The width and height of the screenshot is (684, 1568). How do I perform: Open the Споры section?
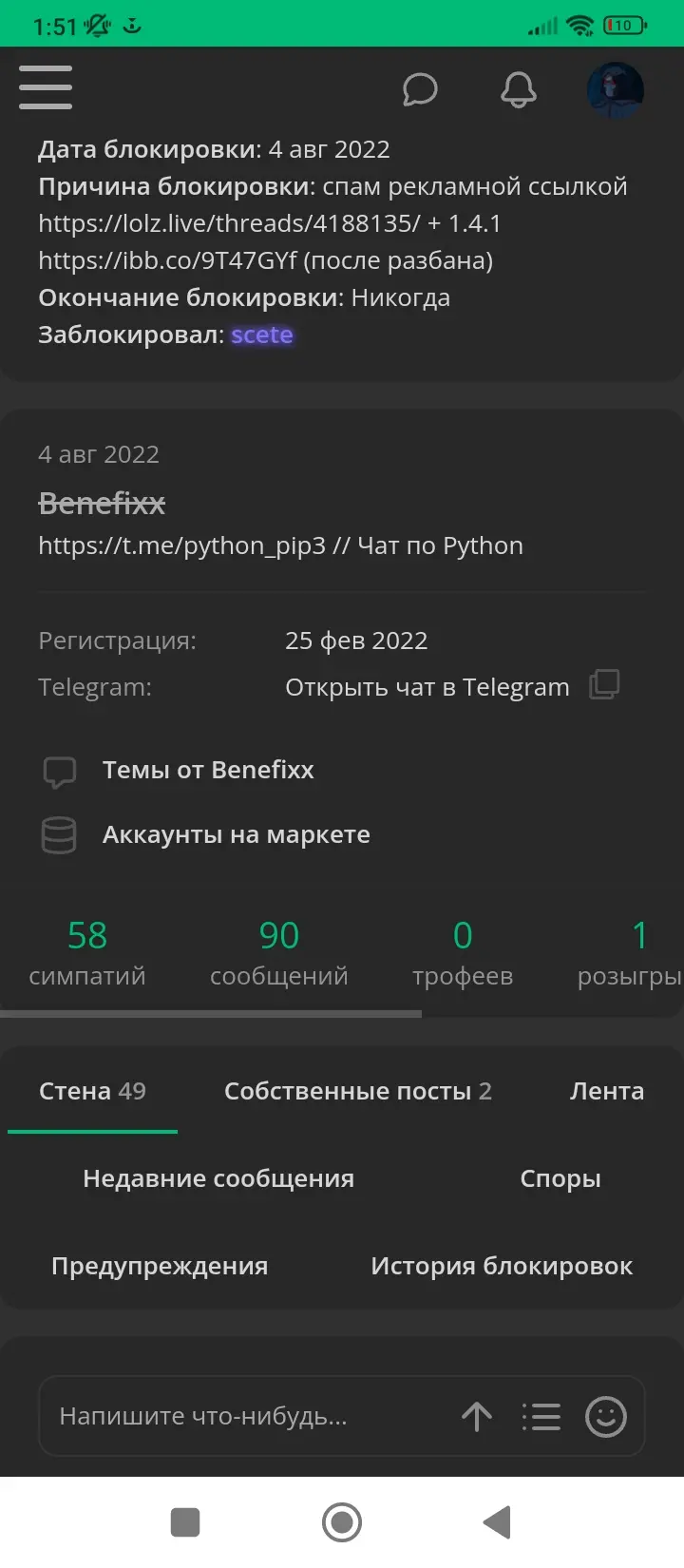[x=560, y=1178]
